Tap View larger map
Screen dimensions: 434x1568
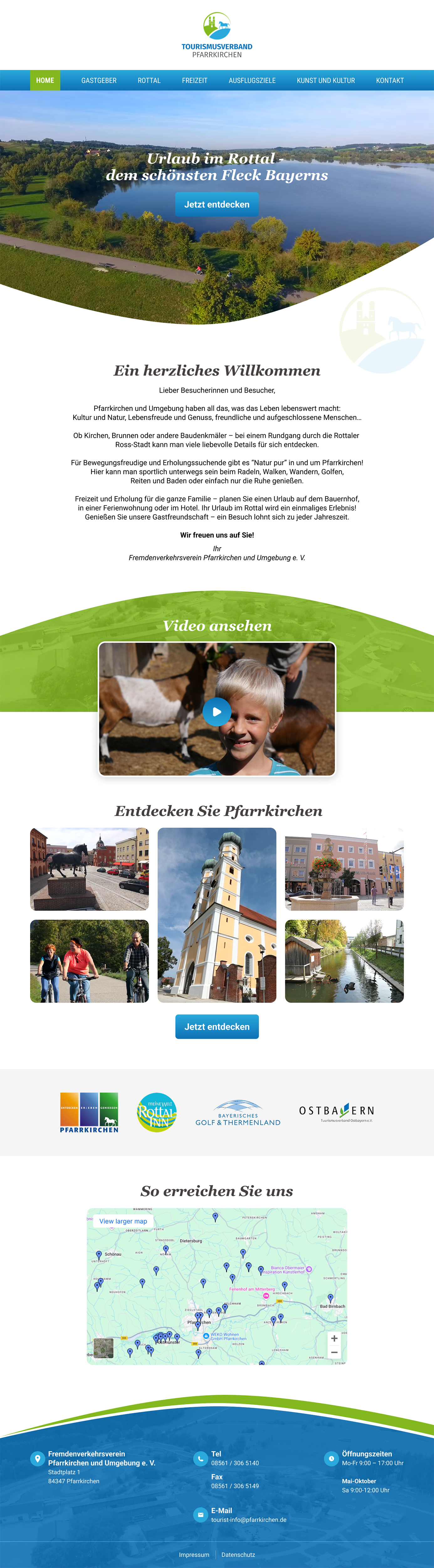pyautogui.click(x=123, y=1221)
